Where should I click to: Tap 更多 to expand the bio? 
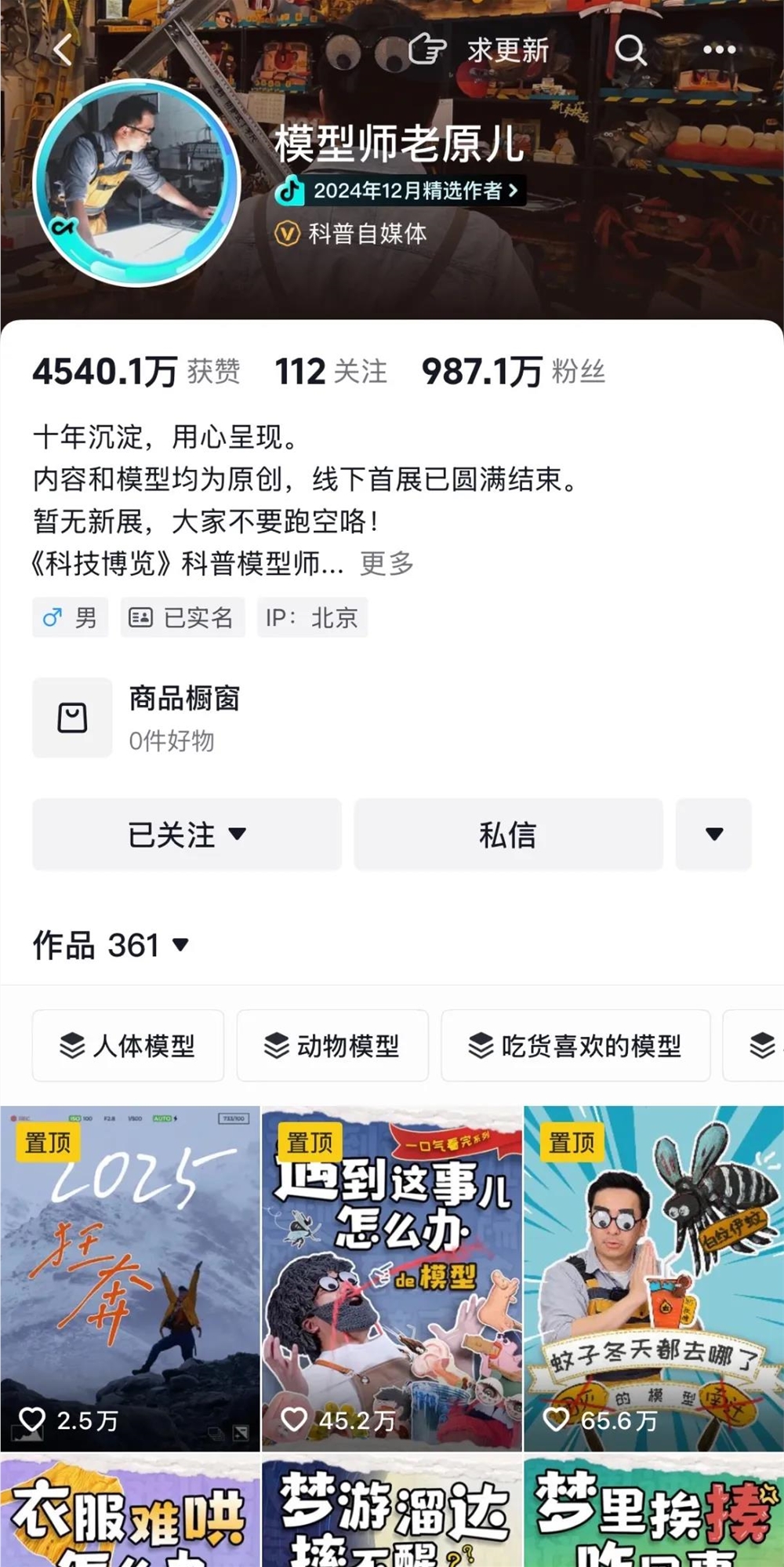pos(387,564)
